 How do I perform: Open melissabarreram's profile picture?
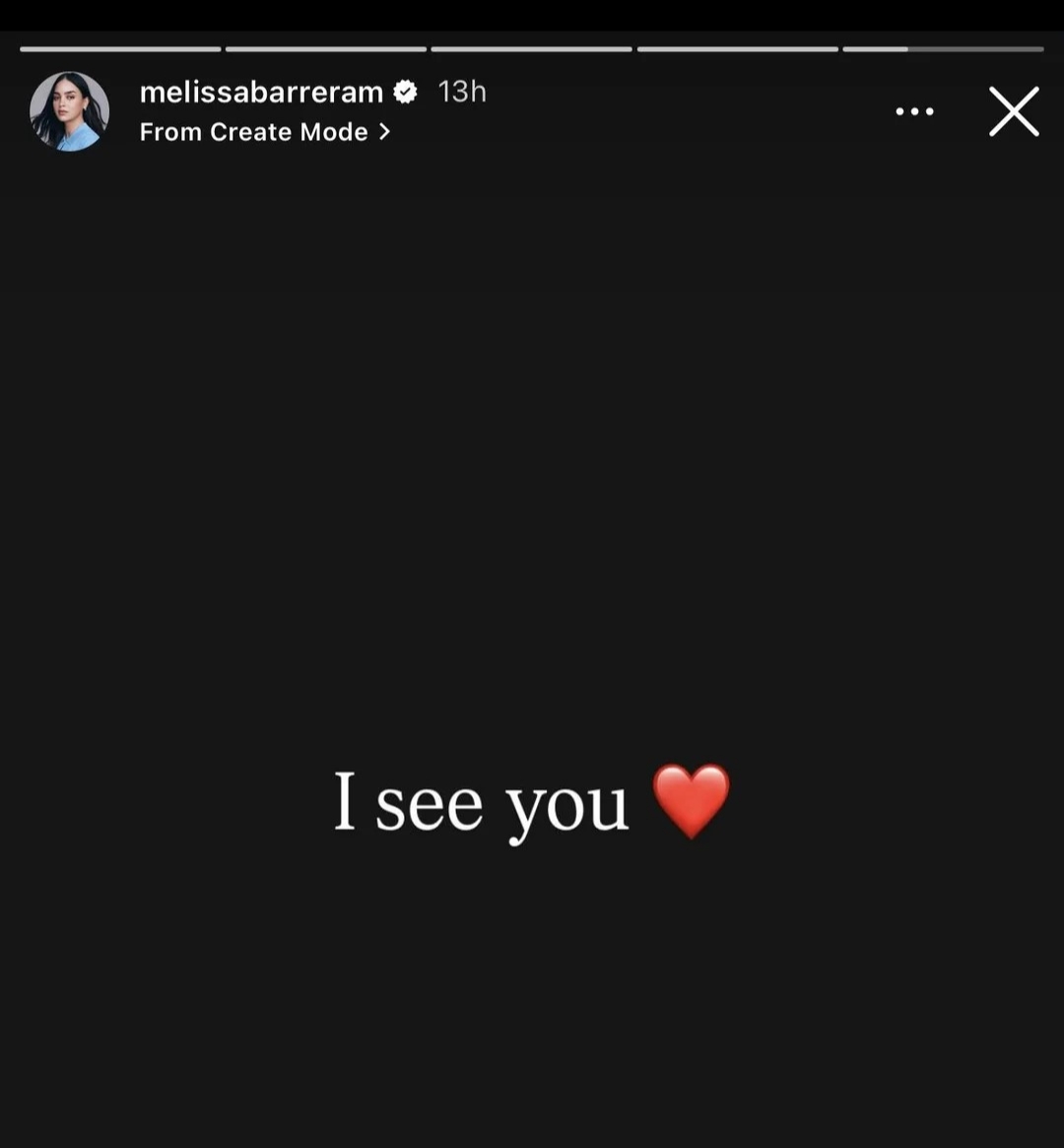point(69,111)
